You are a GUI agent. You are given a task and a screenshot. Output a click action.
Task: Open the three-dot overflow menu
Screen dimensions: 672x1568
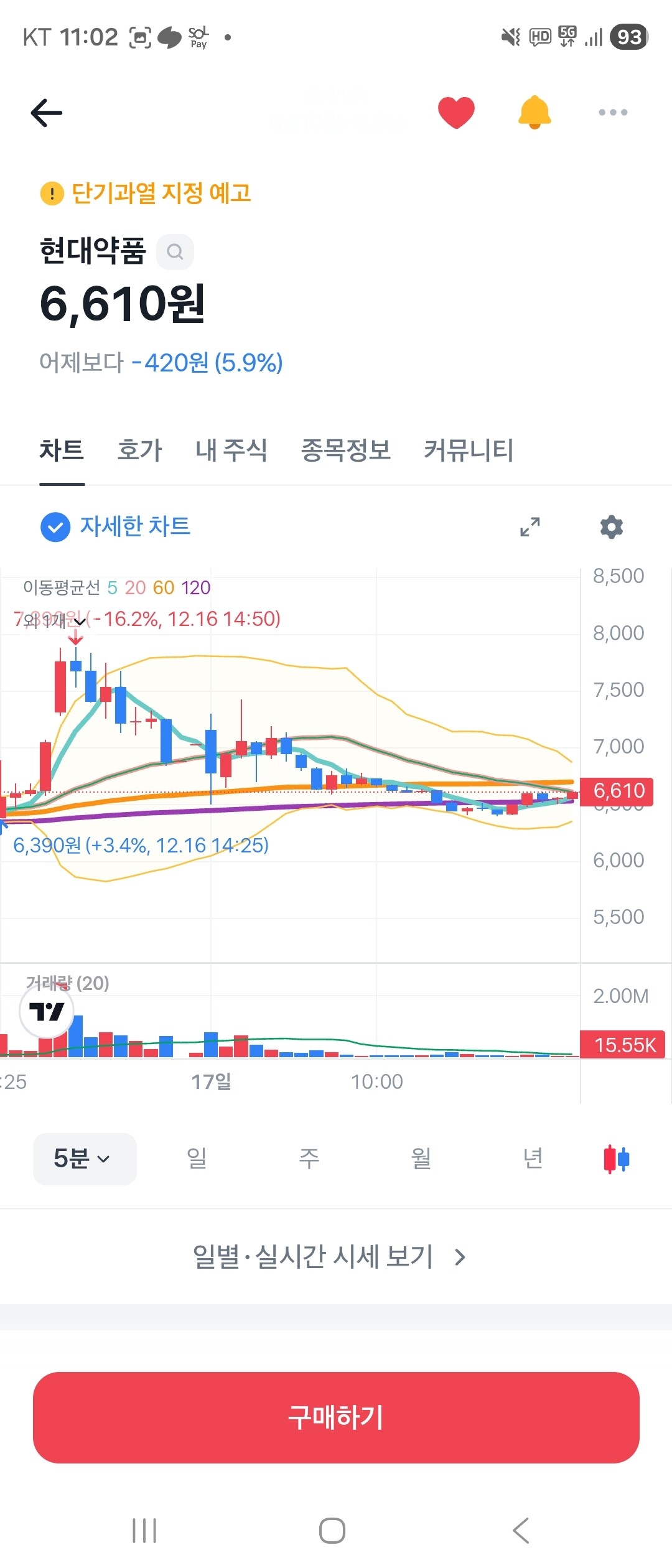point(613,113)
